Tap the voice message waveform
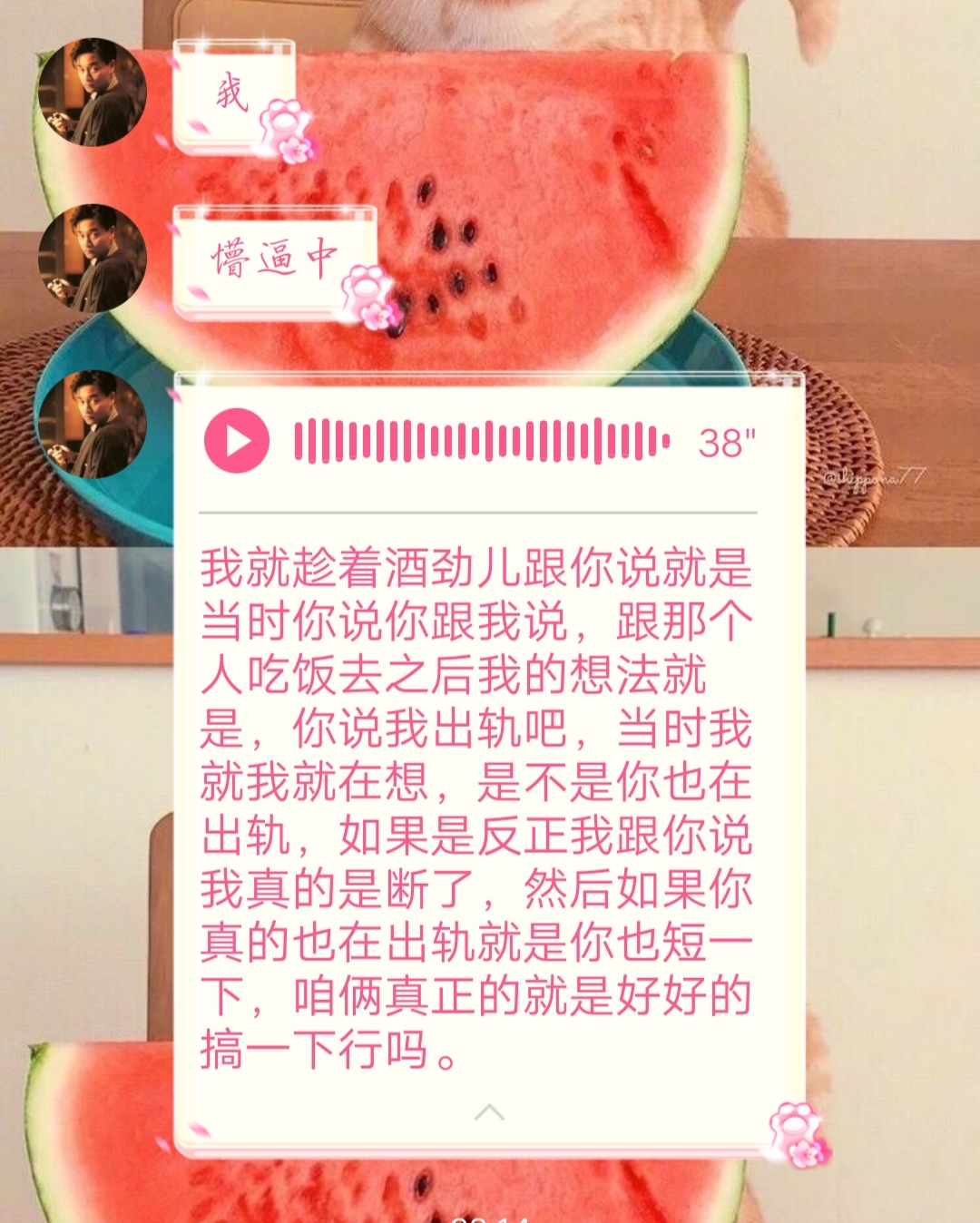The width and height of the screenshot is (980, 1223). tap(482, 441)
